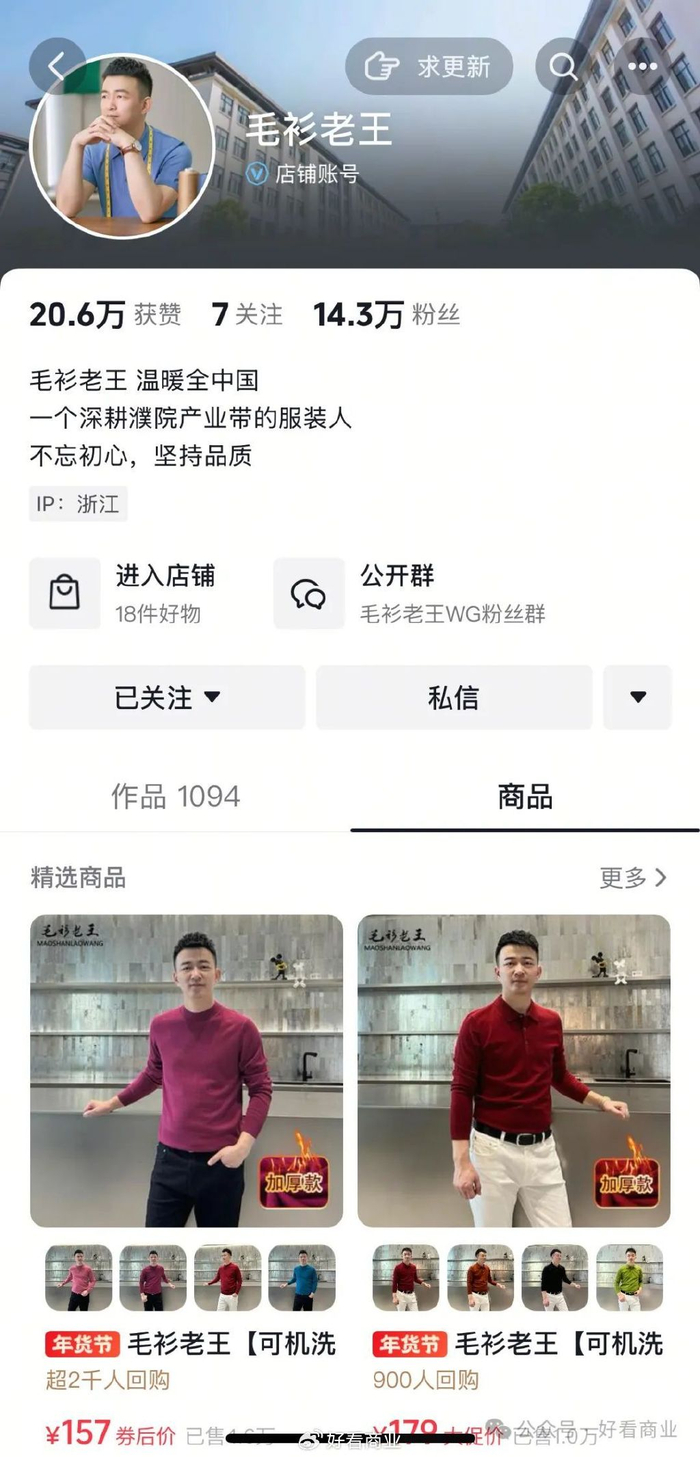Open 更多 featured products
This screenshot has height=1457, width=700.
pos(632,878)
